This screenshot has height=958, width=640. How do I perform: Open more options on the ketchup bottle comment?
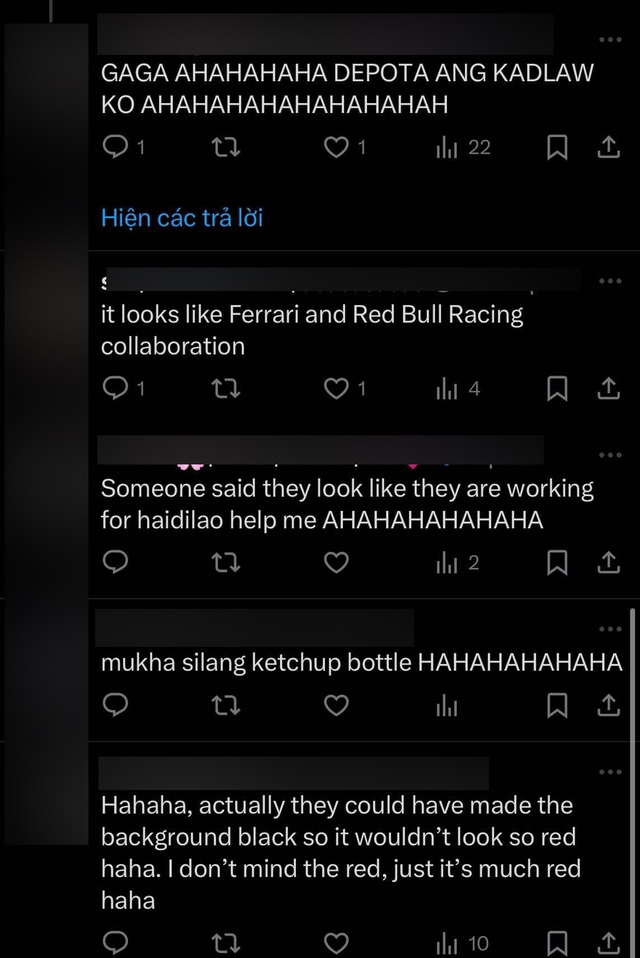[x=609, y=629]
